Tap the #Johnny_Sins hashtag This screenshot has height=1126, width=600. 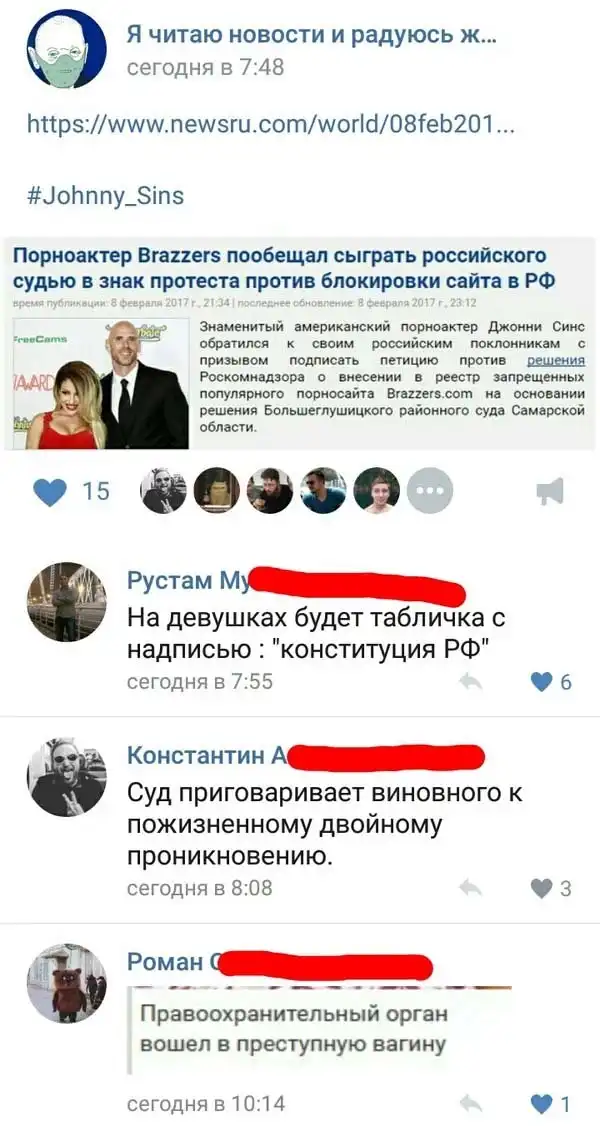(x=106, y=194)
